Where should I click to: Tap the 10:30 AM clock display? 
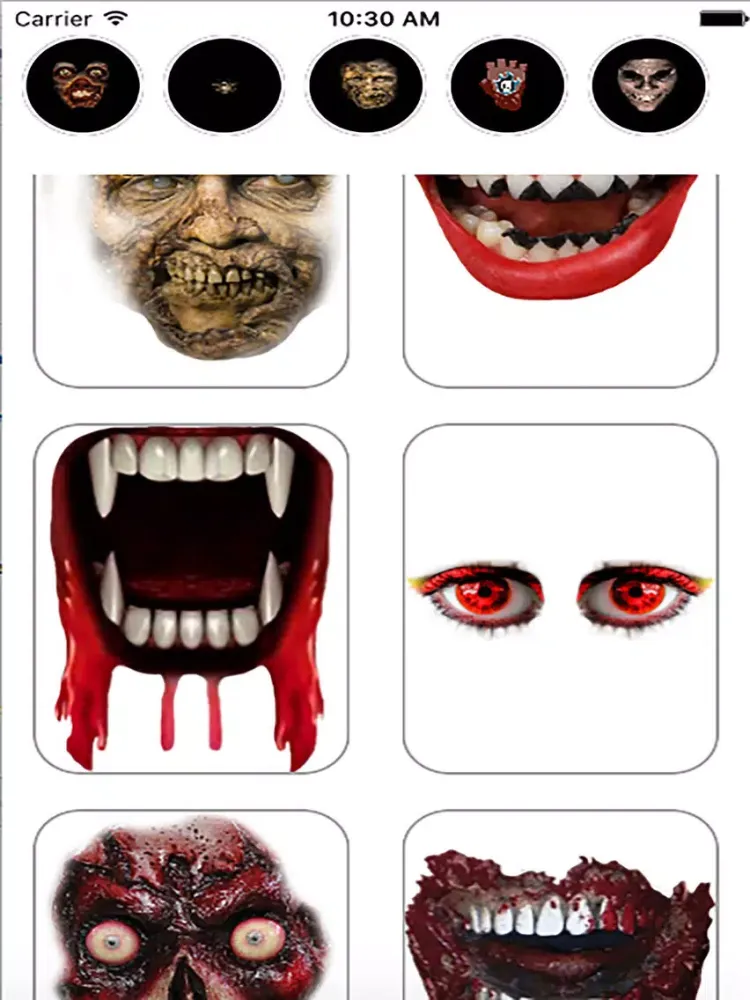point(375,17)
